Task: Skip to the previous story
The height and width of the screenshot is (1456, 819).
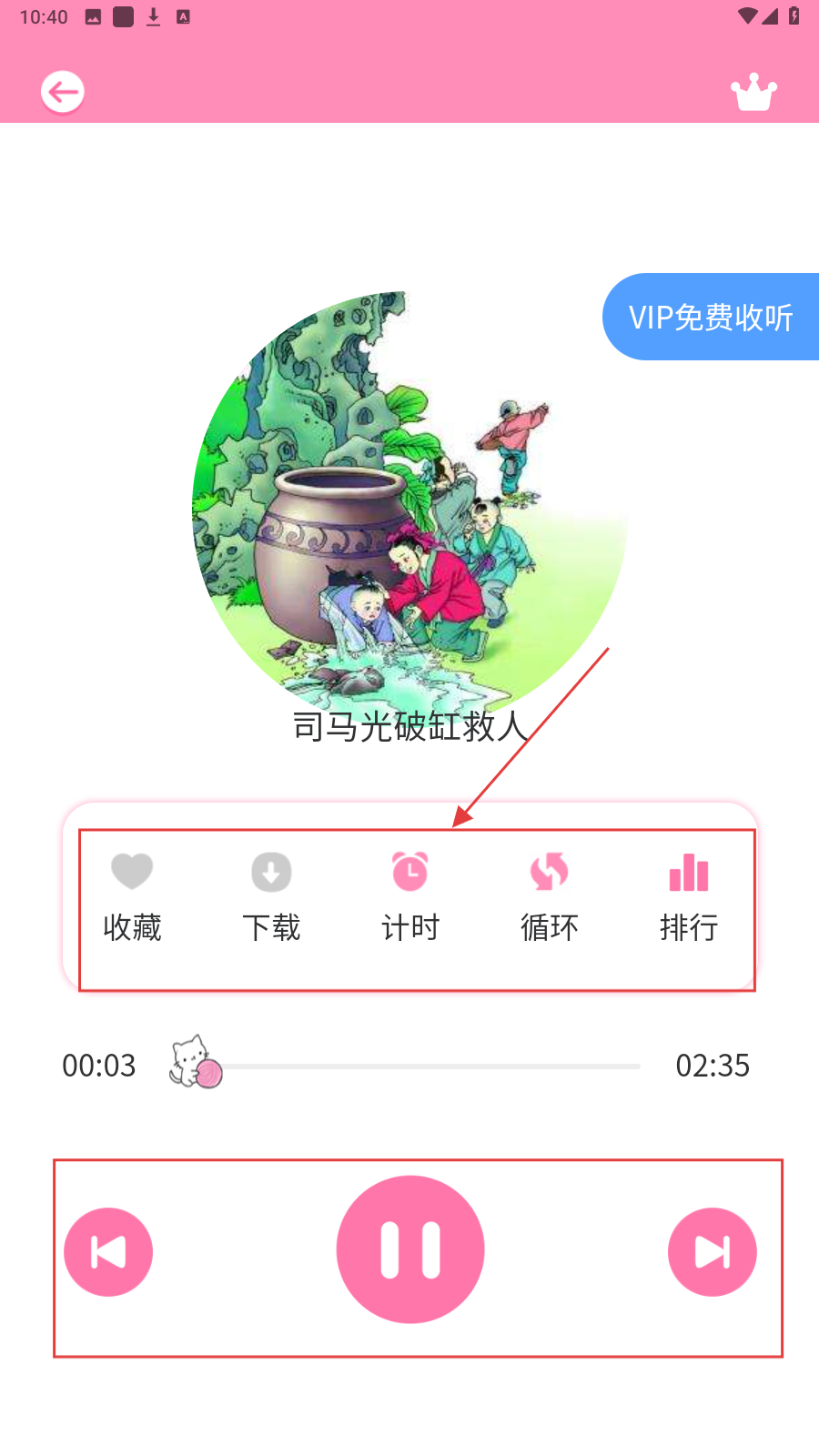Action: tap(108, 1252)
